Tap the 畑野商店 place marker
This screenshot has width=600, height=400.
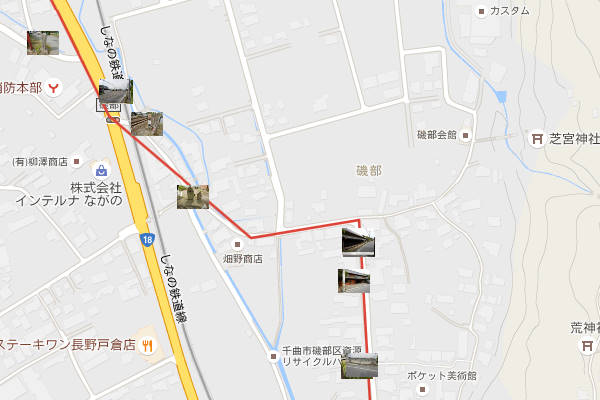tap(238, 244)
